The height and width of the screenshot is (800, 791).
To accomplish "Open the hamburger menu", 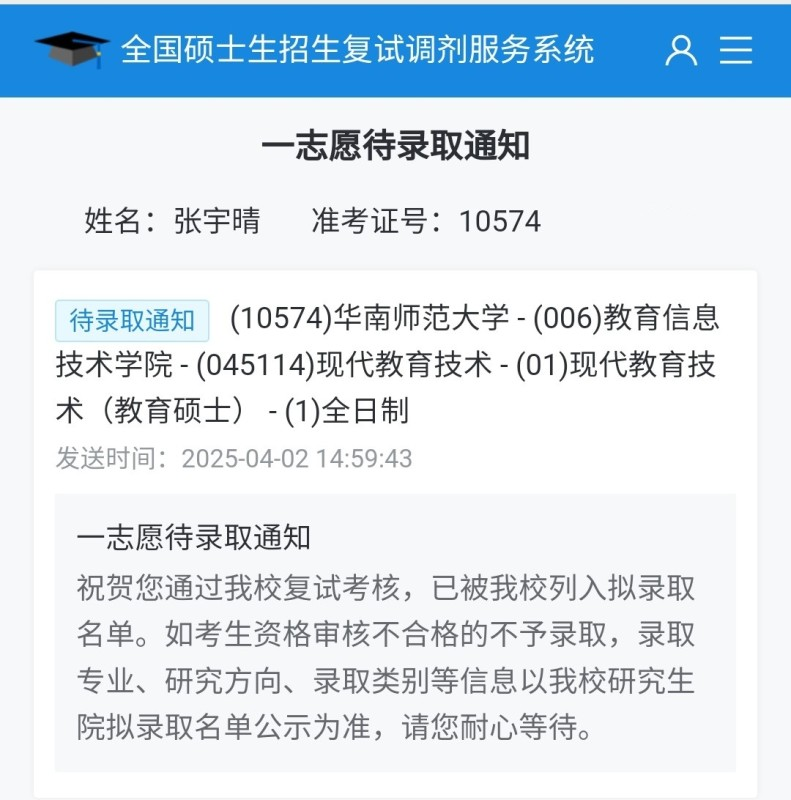I will point(736,50).
